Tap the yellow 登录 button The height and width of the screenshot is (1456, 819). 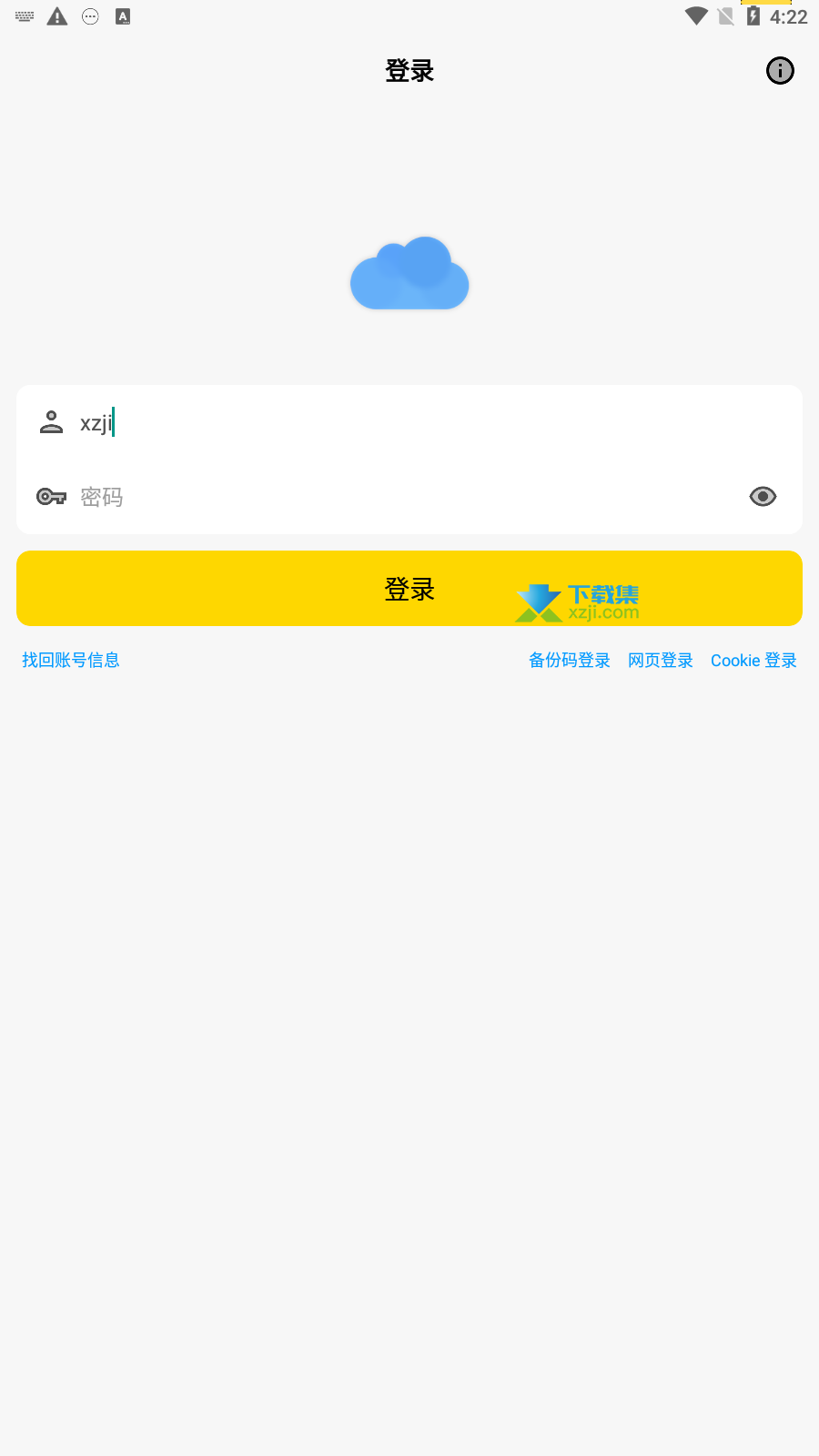pyautogui.click(x=409, y=588)
